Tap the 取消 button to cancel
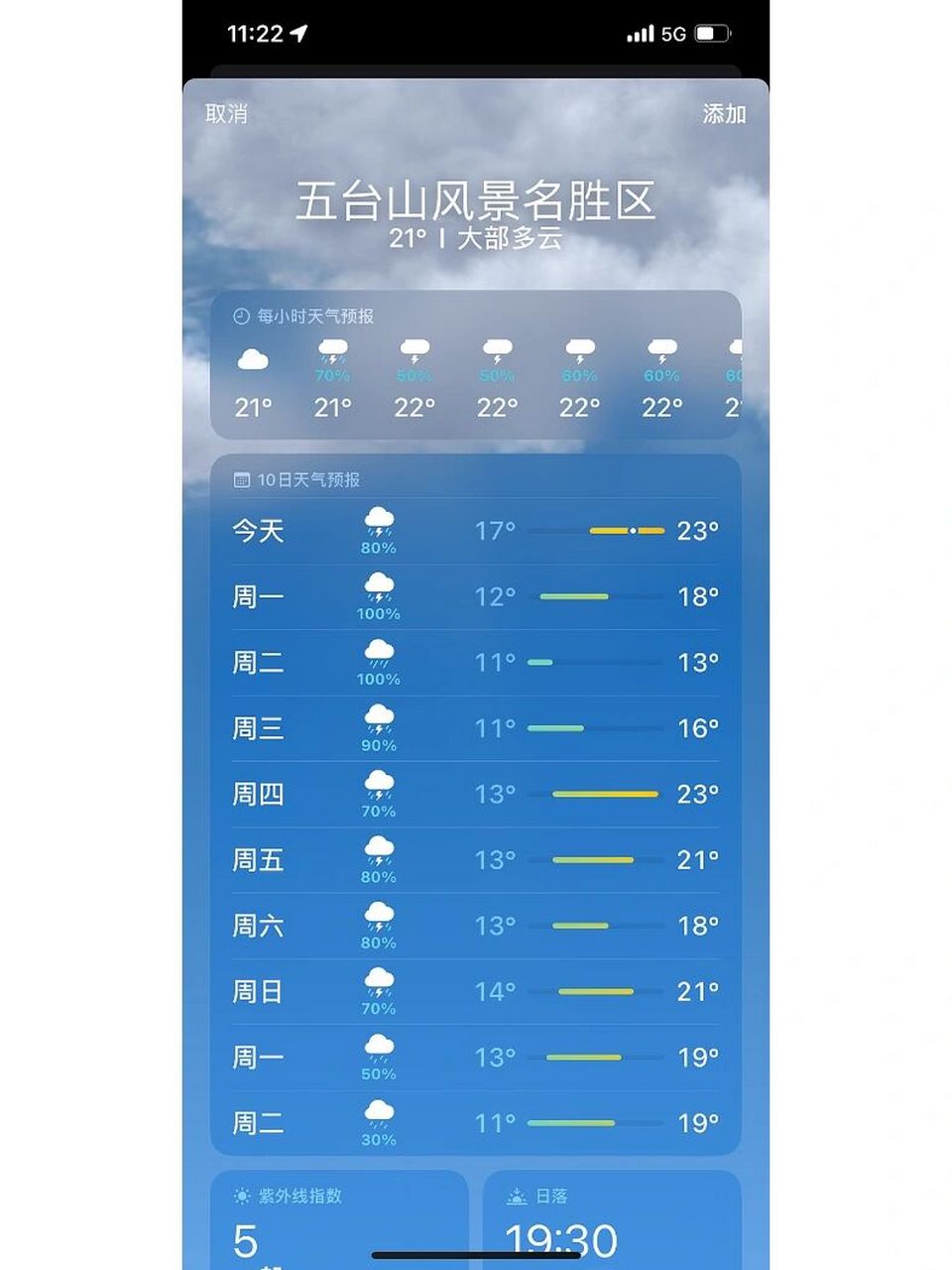 [227, 115]
